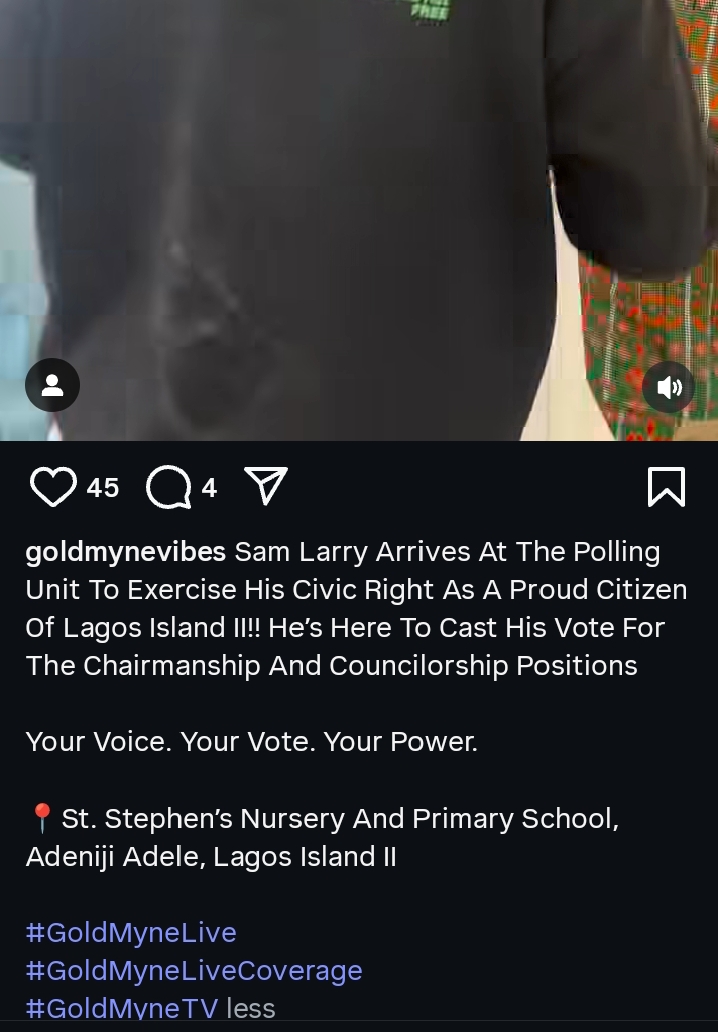The height and width of the screenshot is (1032, 718).
Task: Save post with bookmark icon
Action: coord(666,487)
